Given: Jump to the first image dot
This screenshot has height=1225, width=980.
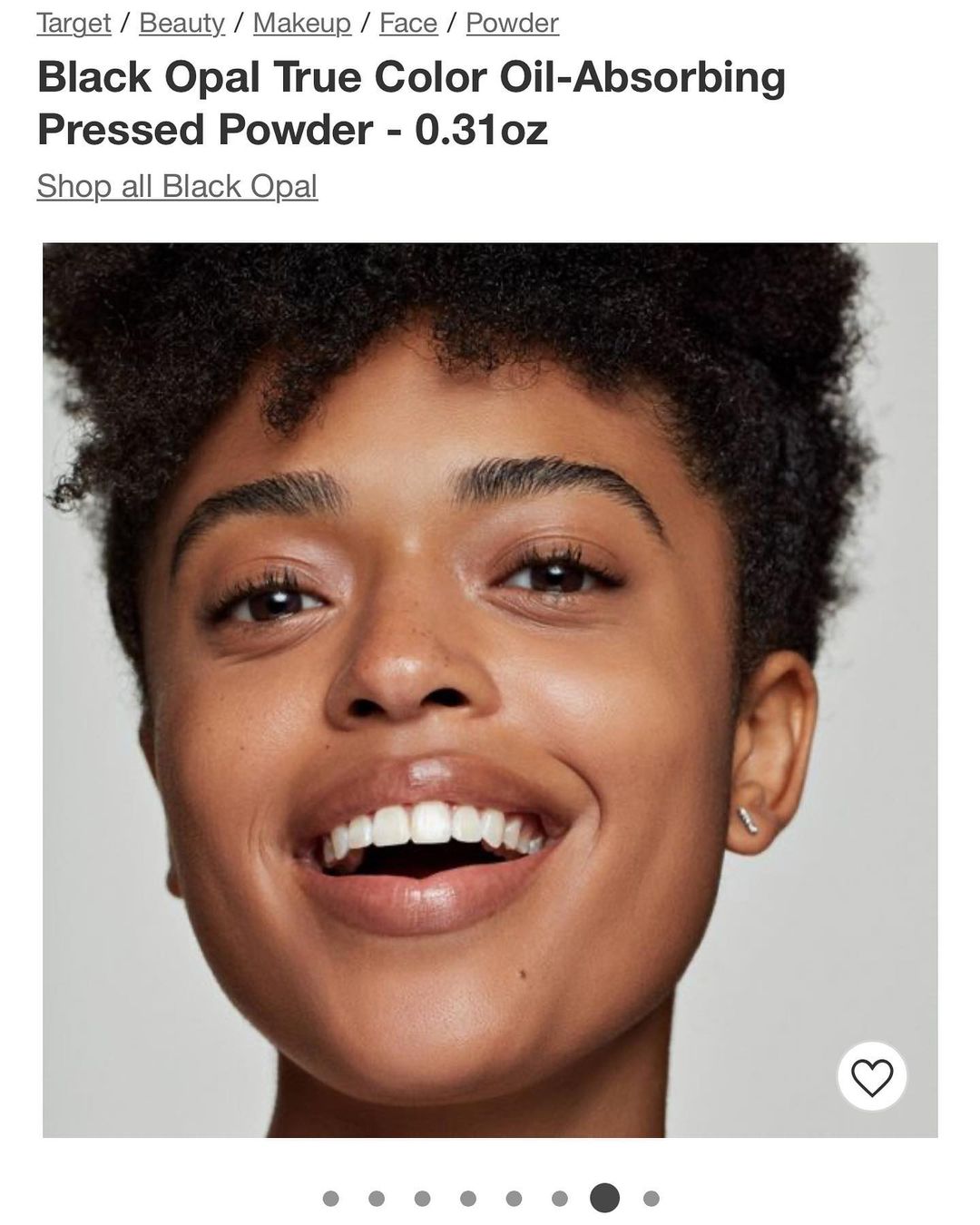Looking at the screenshot, I should coord(330,1199).
